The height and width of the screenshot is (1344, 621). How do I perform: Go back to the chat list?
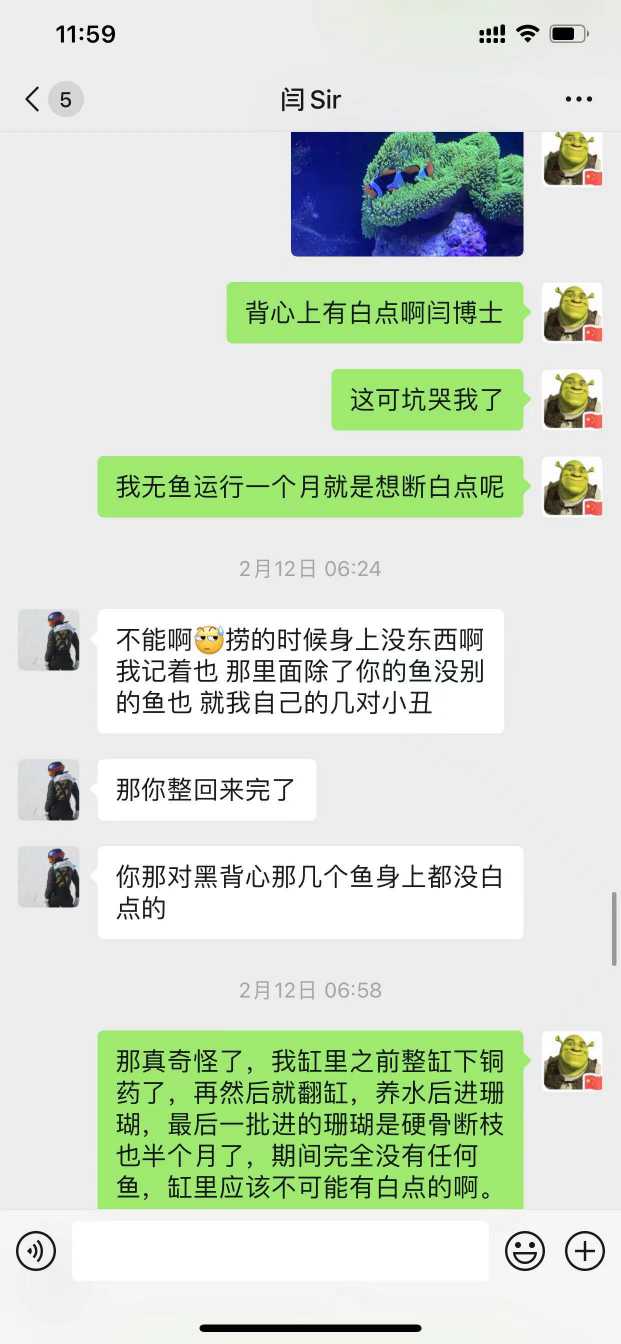point(33,99)
